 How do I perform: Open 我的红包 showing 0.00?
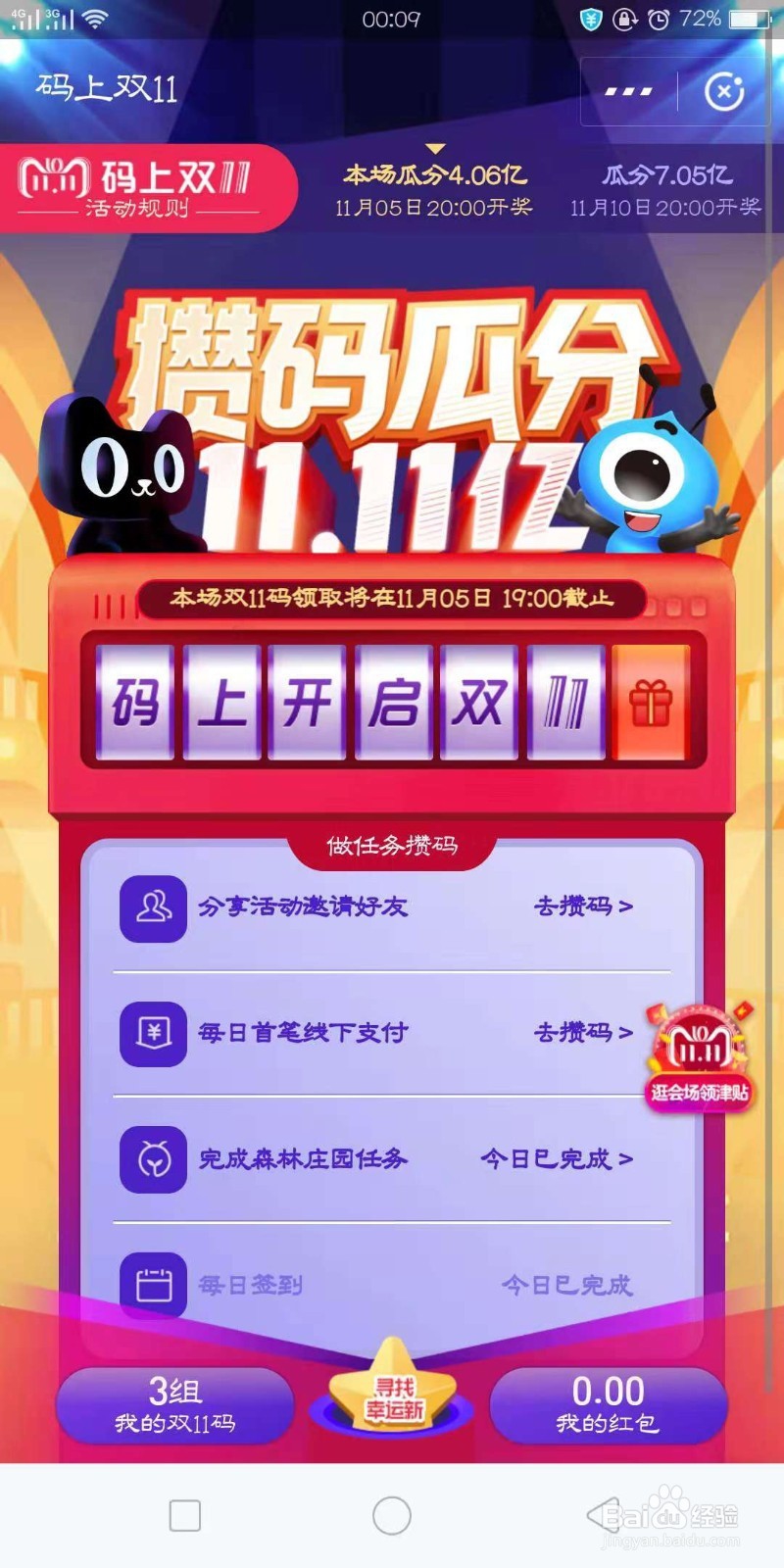[x=610, y=1404]
